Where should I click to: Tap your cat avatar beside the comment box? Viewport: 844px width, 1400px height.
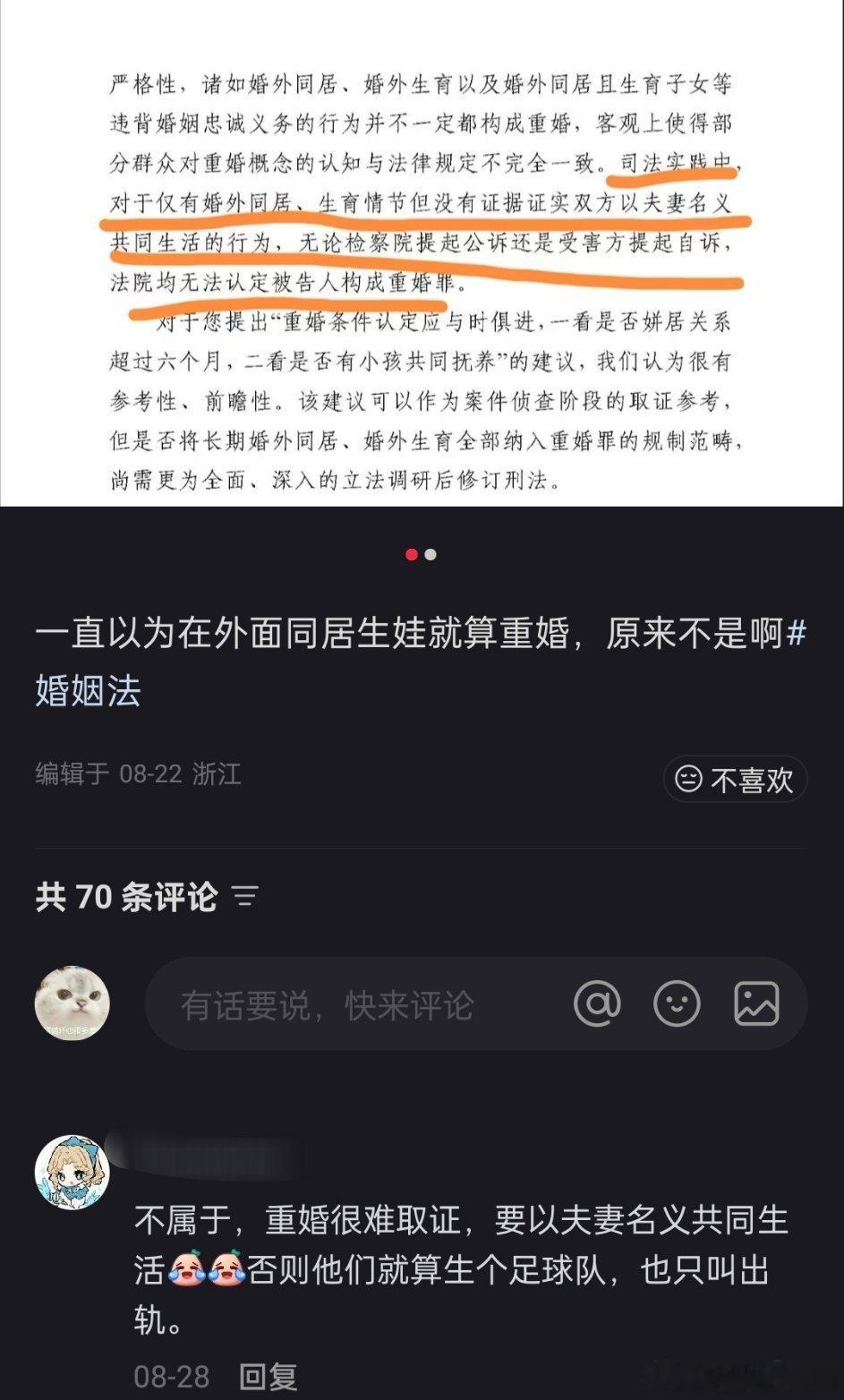point(72,1003)
